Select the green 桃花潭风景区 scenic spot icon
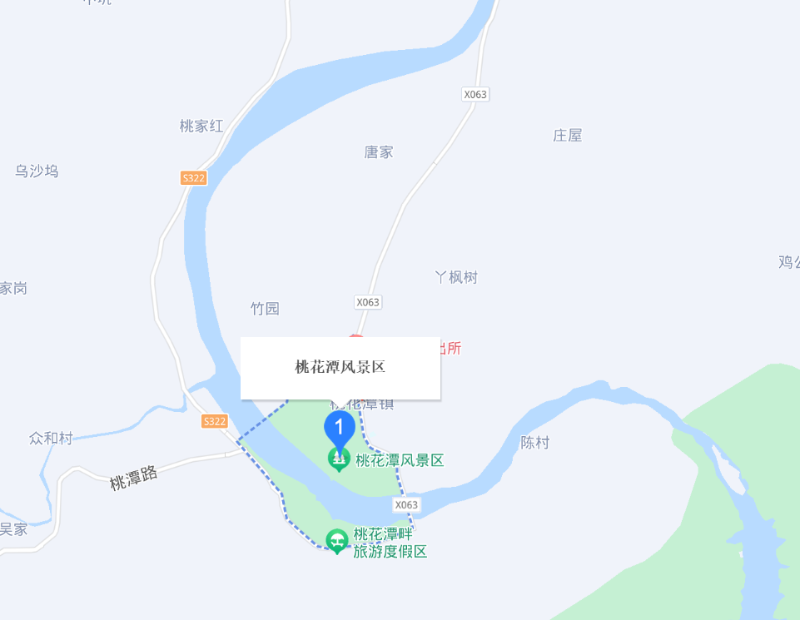The height and width of the screenshot is (620, 800). (x=339, y=460)
